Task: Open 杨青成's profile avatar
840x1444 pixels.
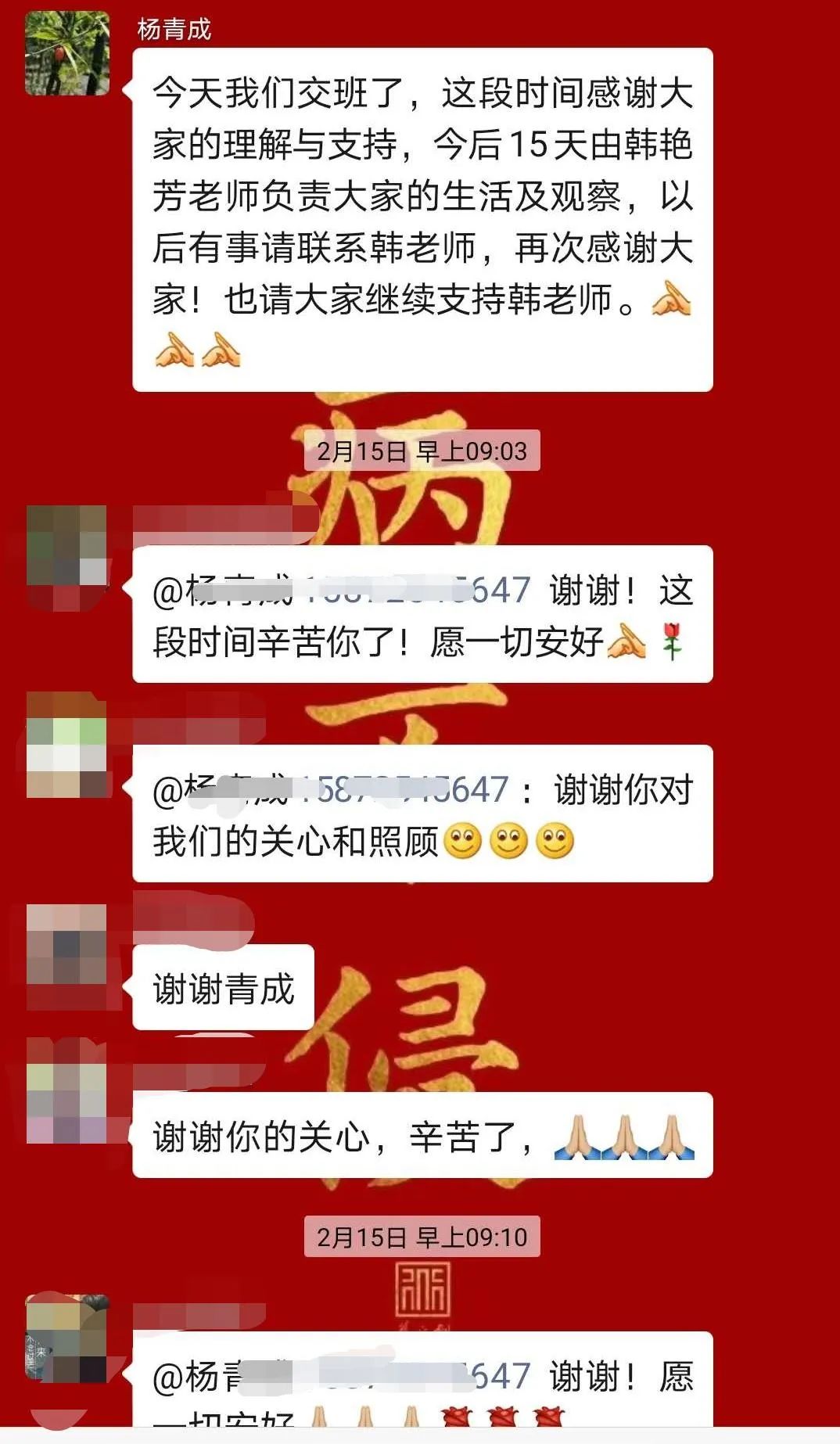Action: [66, 53]
